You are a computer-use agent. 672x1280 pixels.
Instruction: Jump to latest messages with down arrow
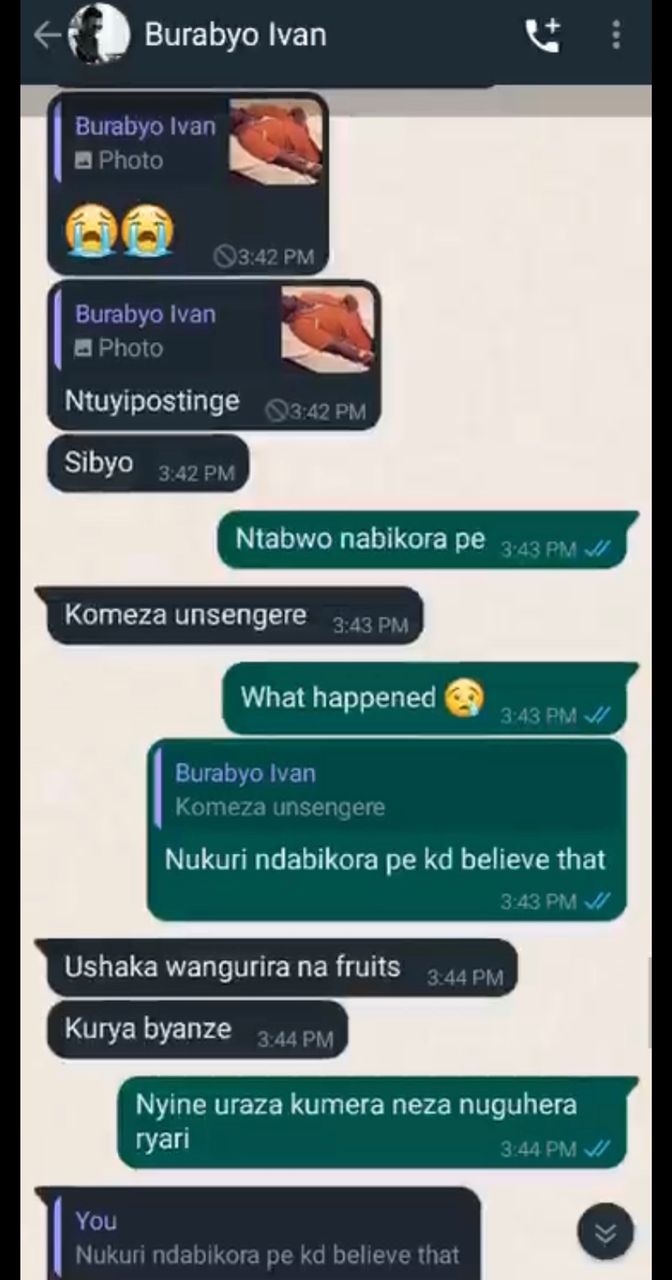coord(605,1231)
